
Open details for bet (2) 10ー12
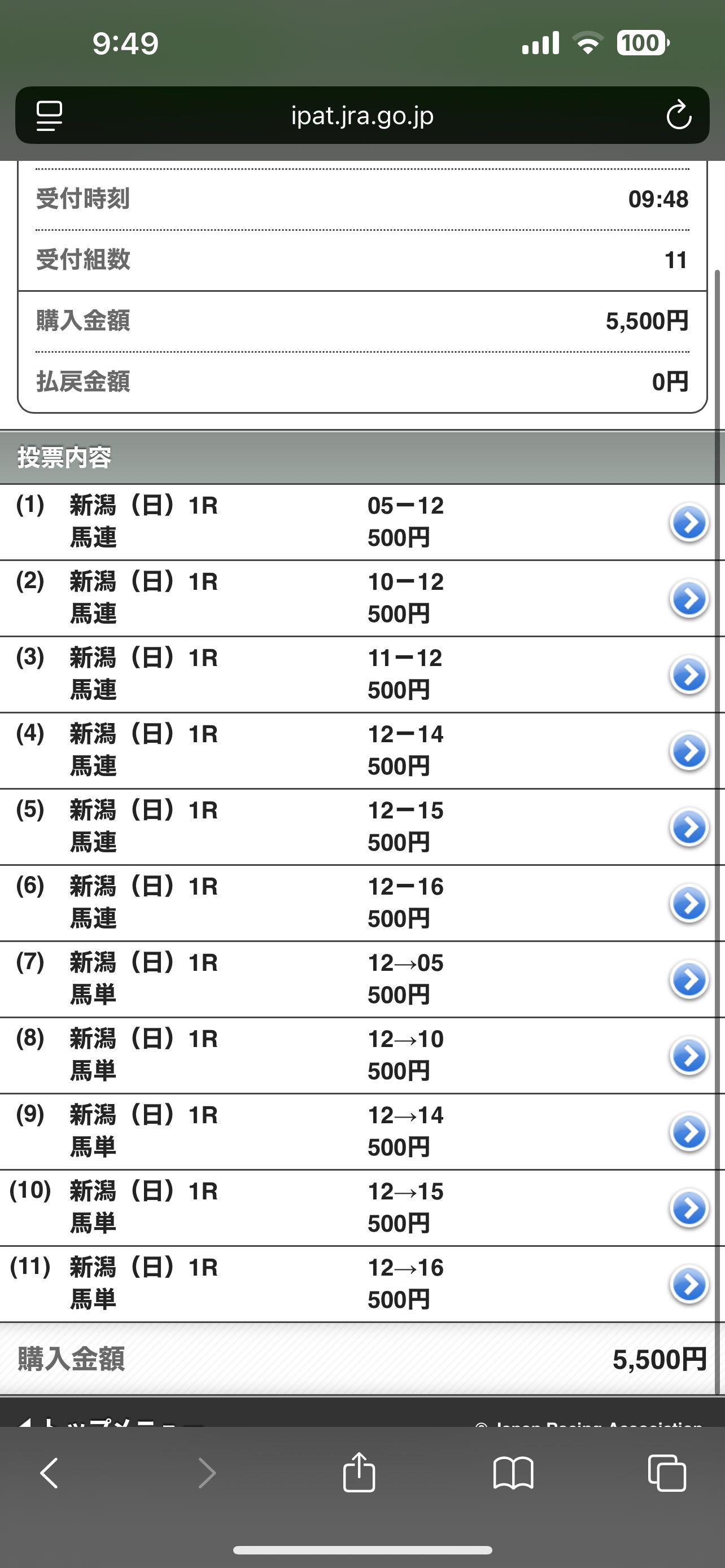689,599
